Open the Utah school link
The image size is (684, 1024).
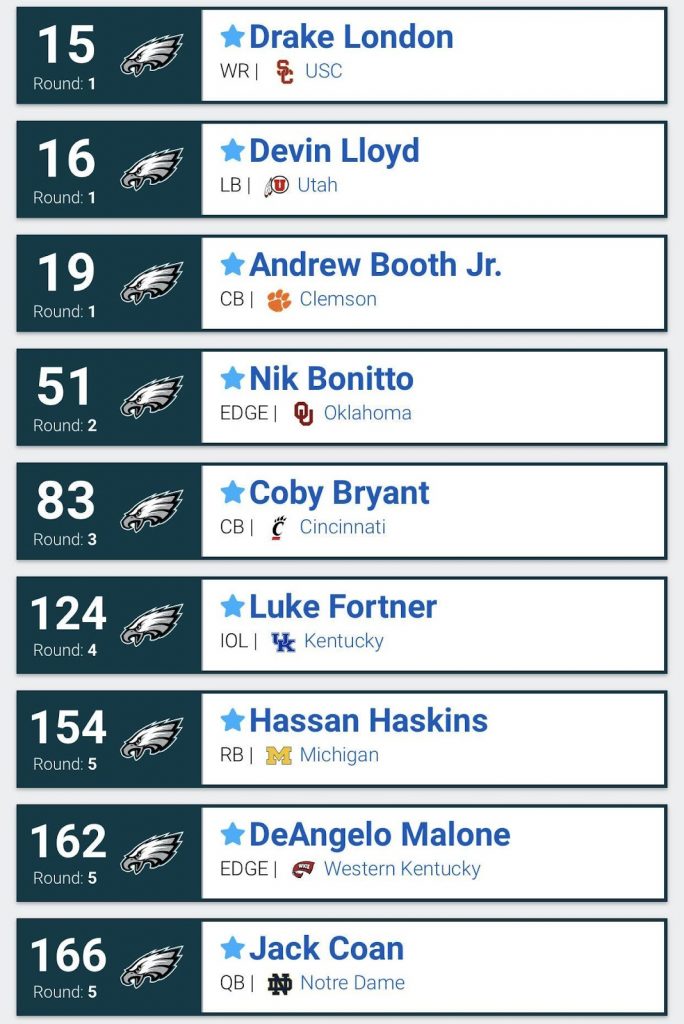[x=317, y=185]
